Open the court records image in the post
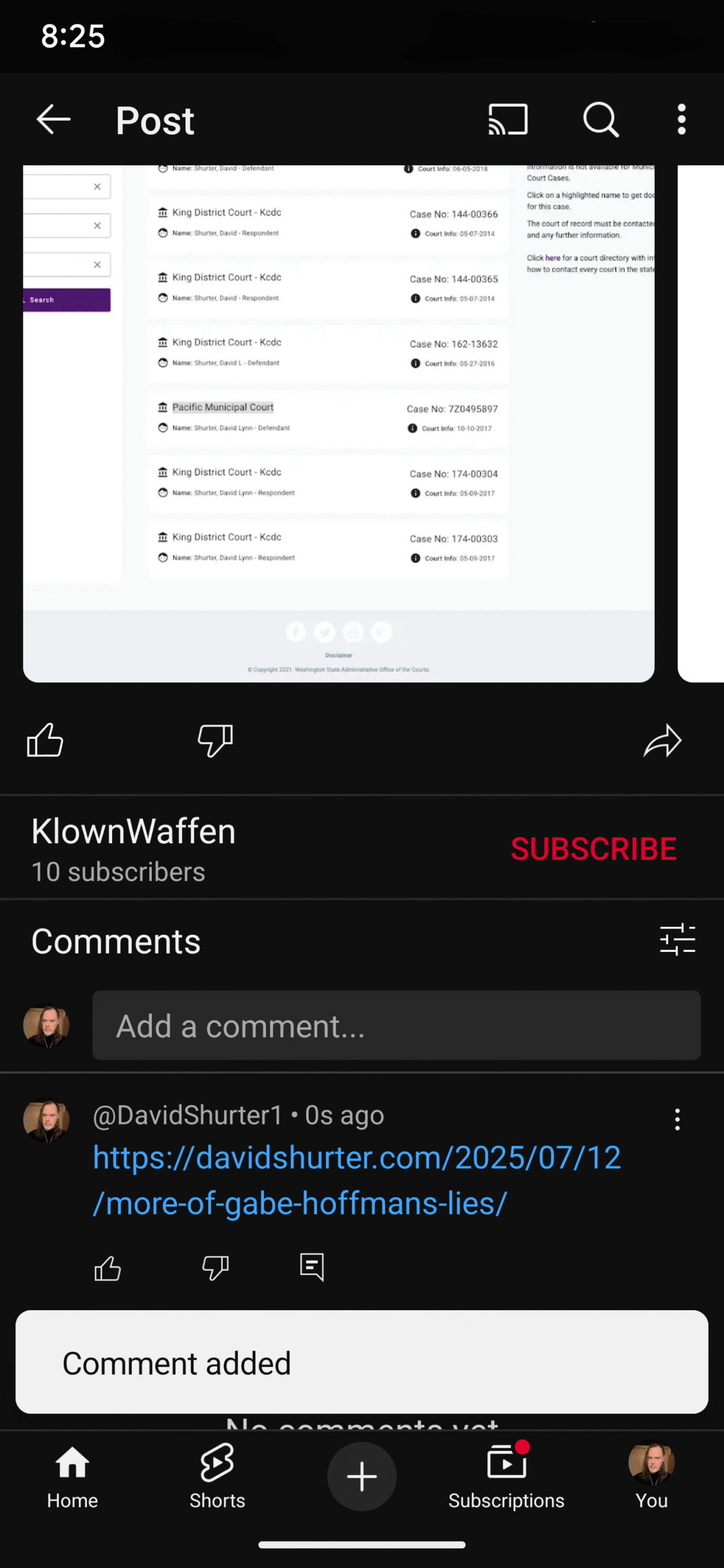Viewport: 724px width, 1568px height. [339, 423]
